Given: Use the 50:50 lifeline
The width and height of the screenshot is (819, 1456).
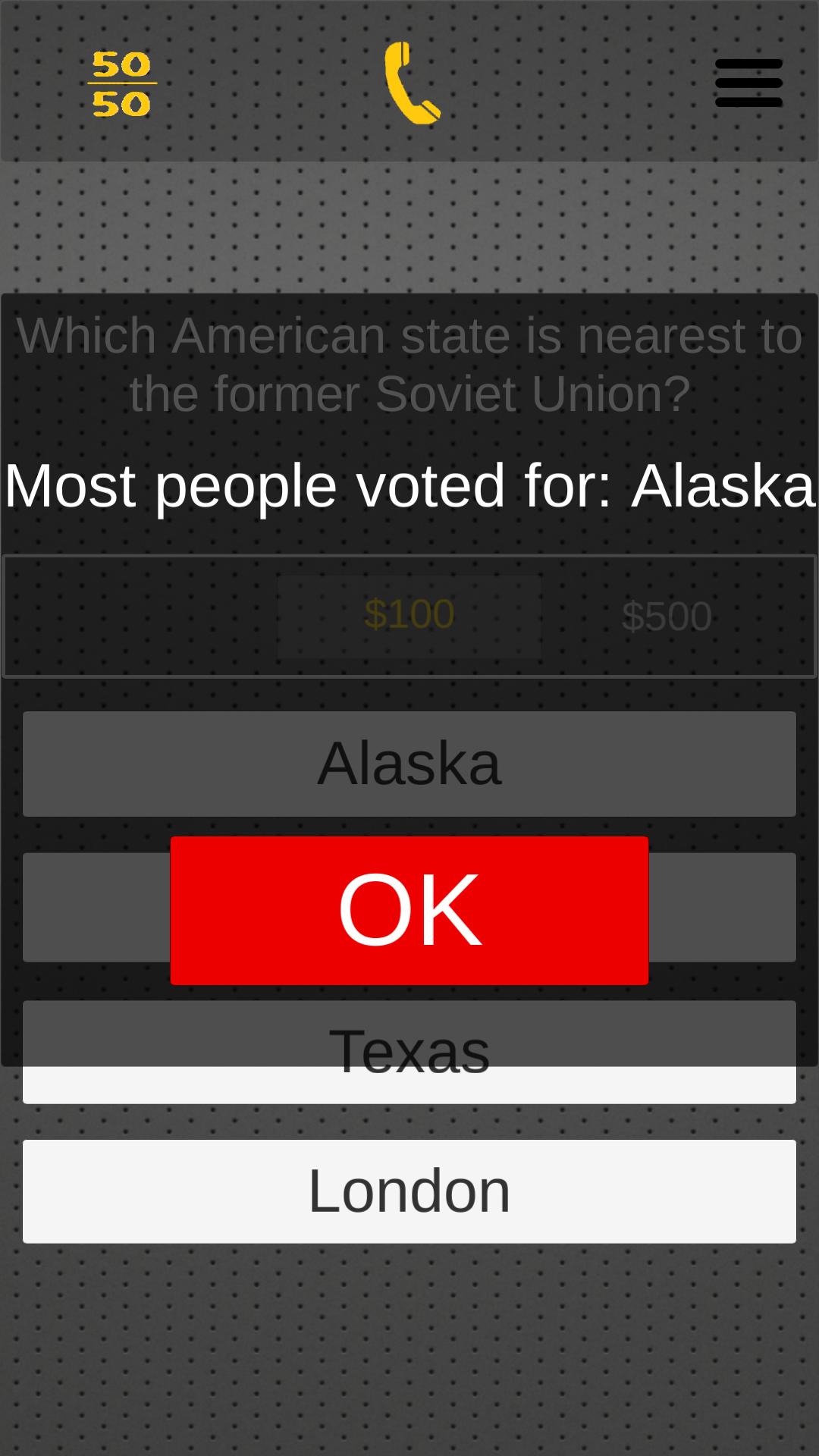Looking at the screenshot, I should [121, 83].
